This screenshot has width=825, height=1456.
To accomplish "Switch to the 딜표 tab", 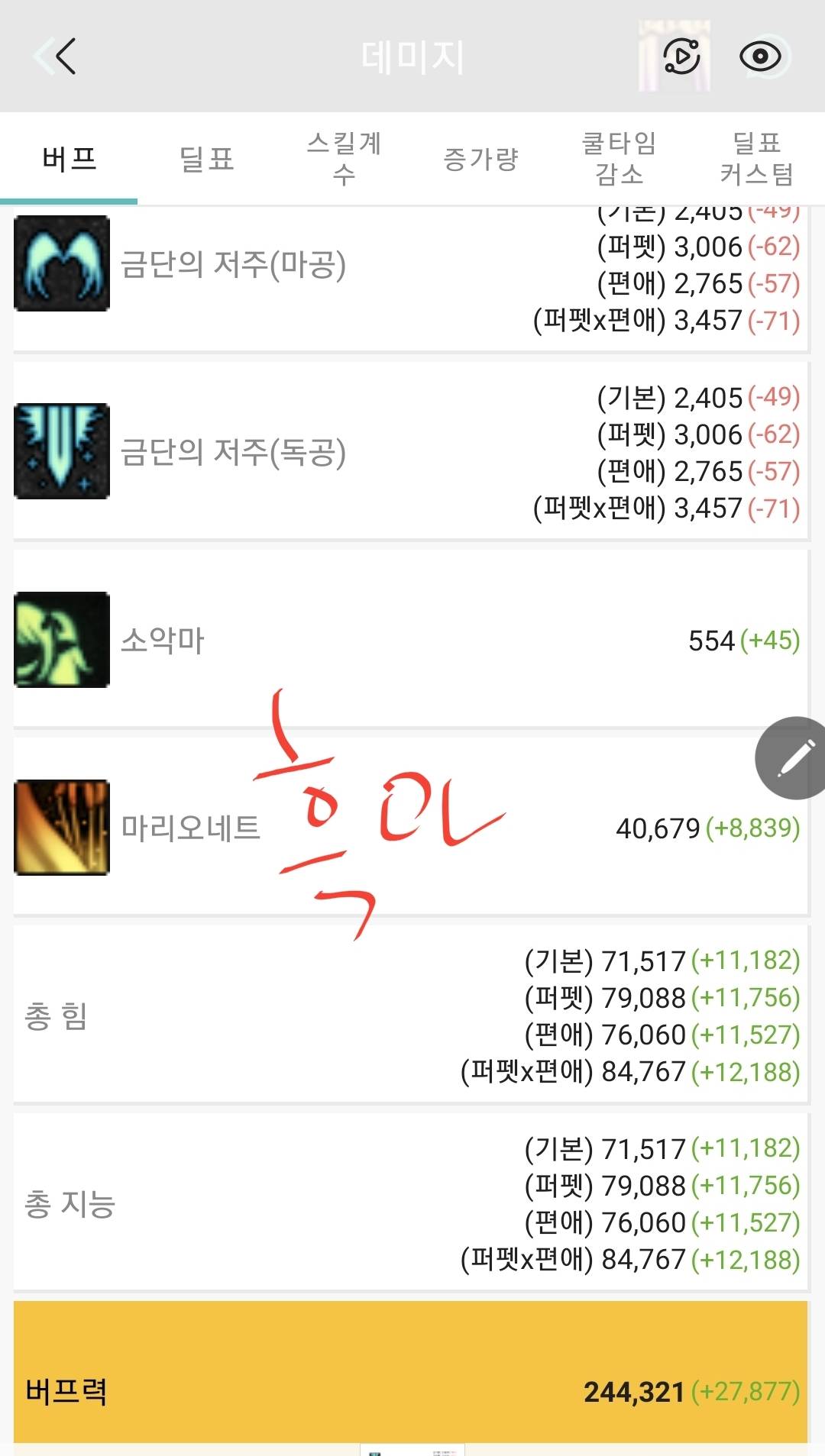I will [x=206, y=159].
